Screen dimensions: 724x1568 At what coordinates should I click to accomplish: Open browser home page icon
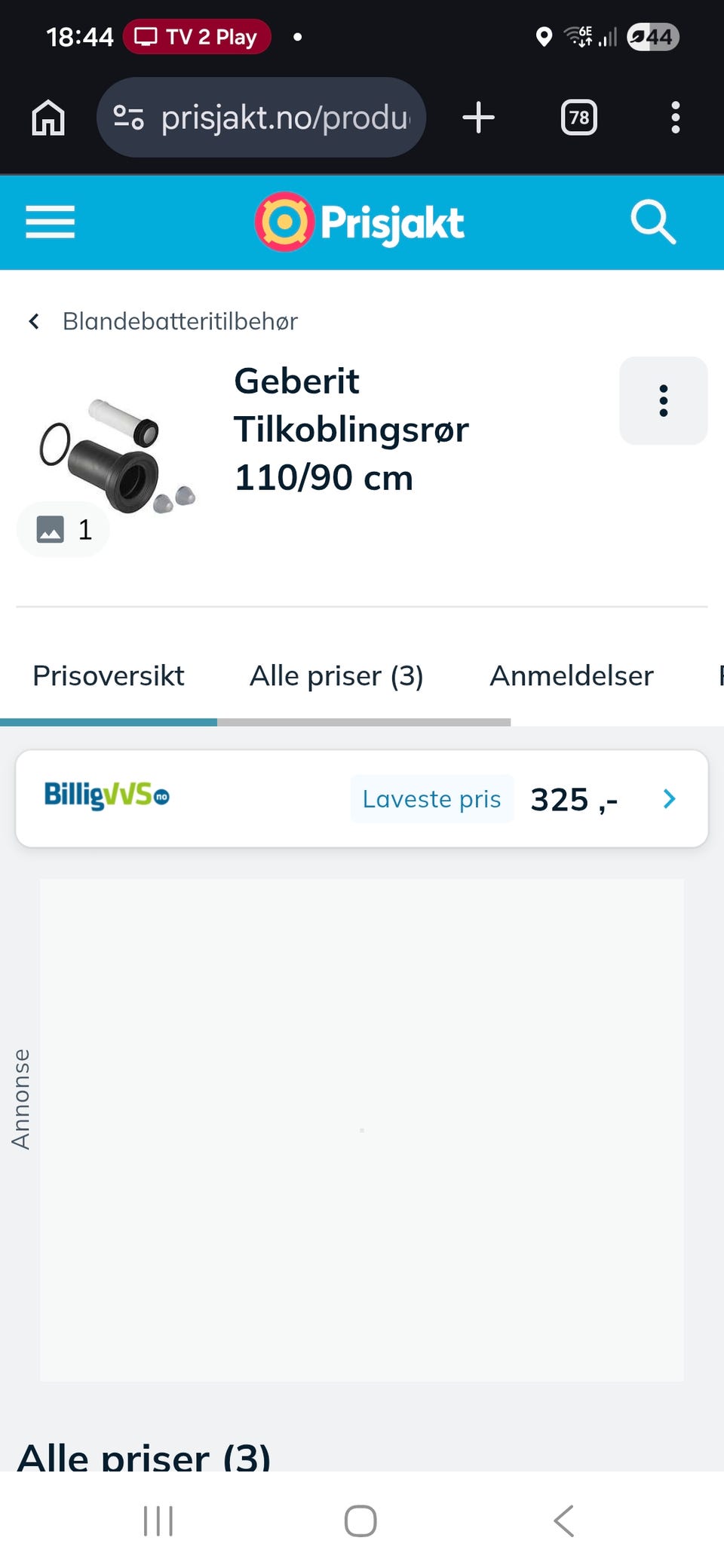coord(47,117)
